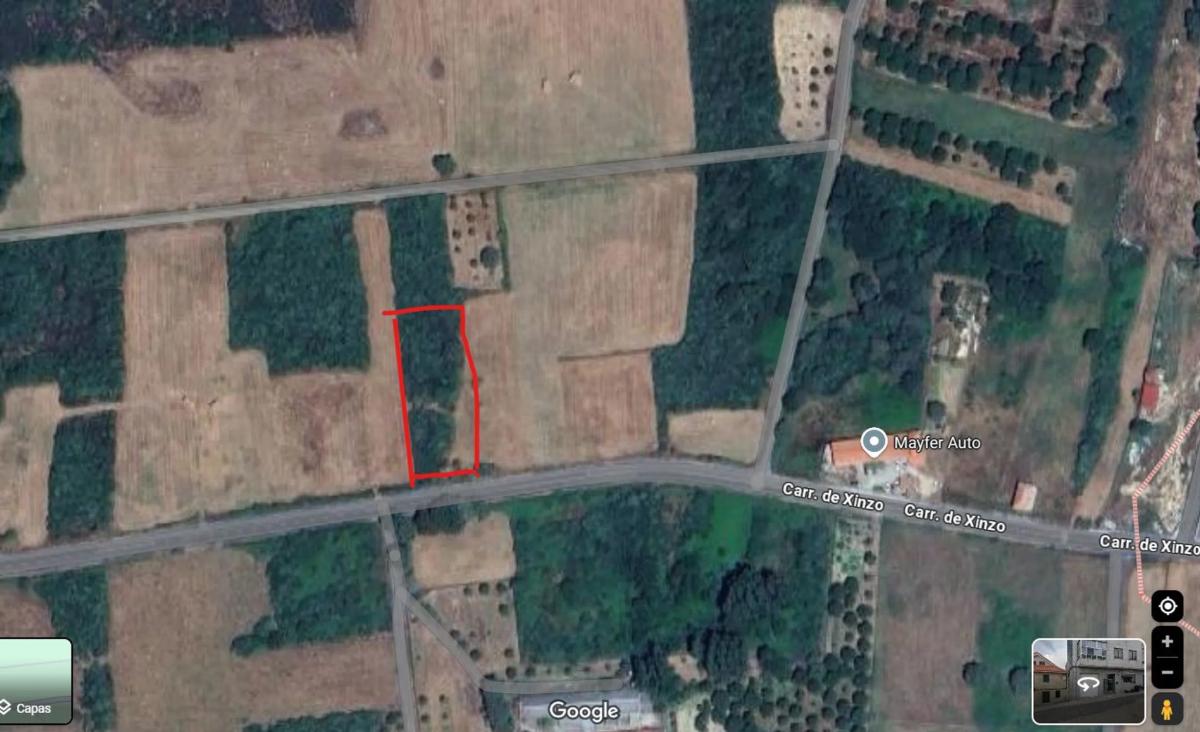Tap the Mayfer Auto place marker
This screenshot has width=1200, height=732.
(874, 441)
